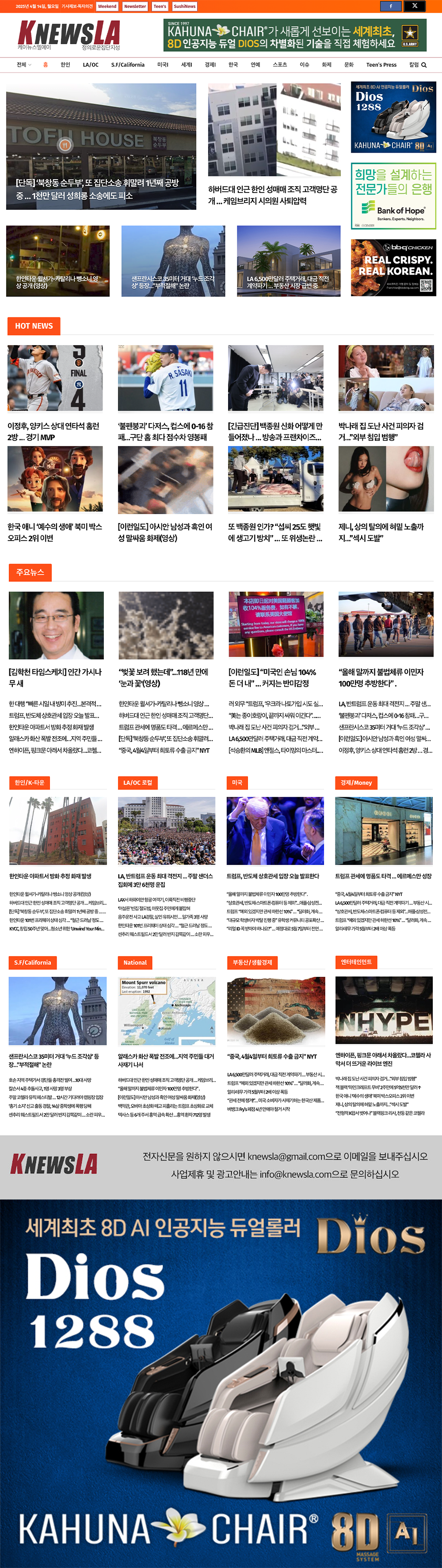Switch to the 한인 section

pos(66,65)
